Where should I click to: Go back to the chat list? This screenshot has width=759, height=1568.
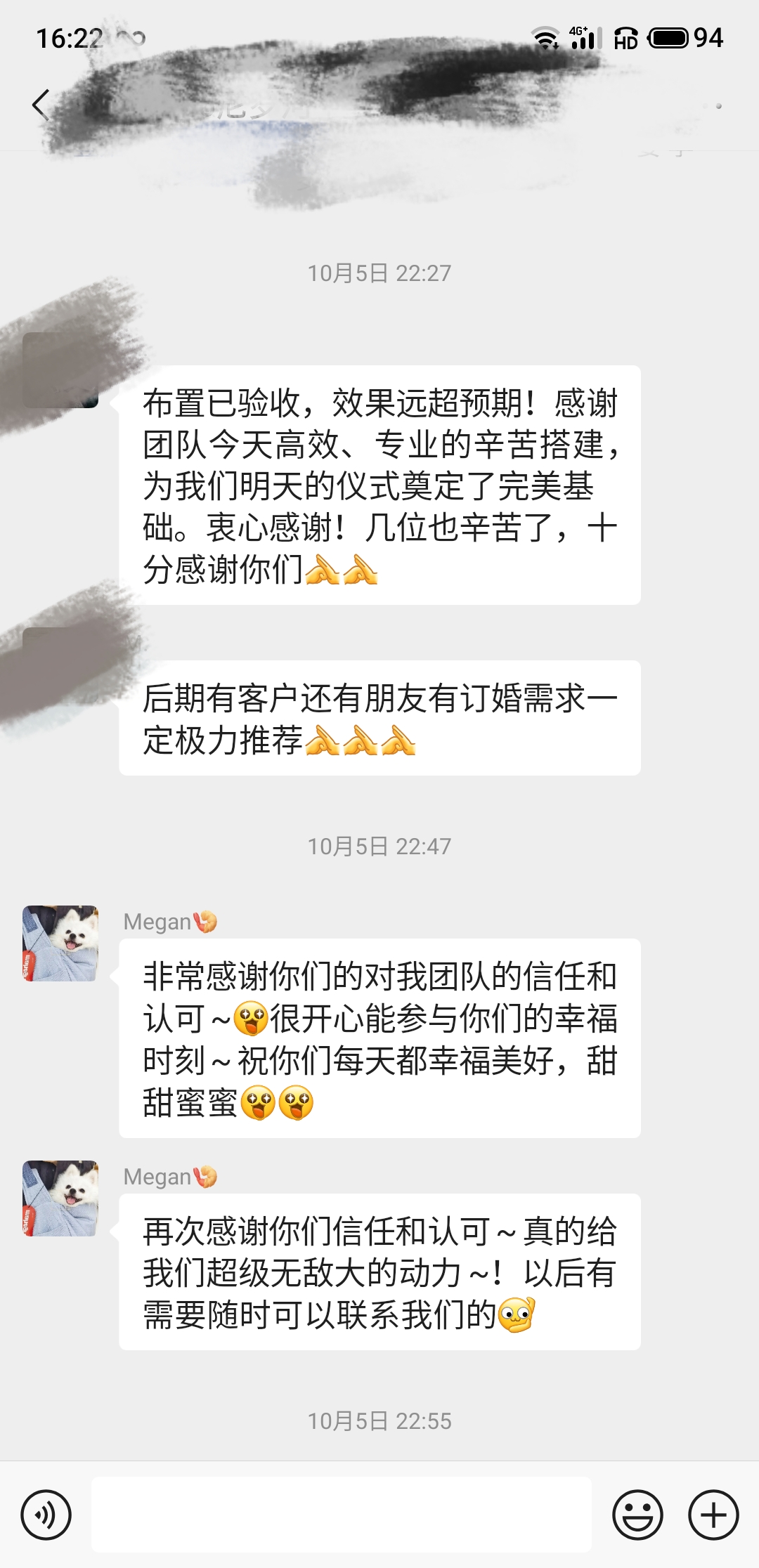point(41,105)
